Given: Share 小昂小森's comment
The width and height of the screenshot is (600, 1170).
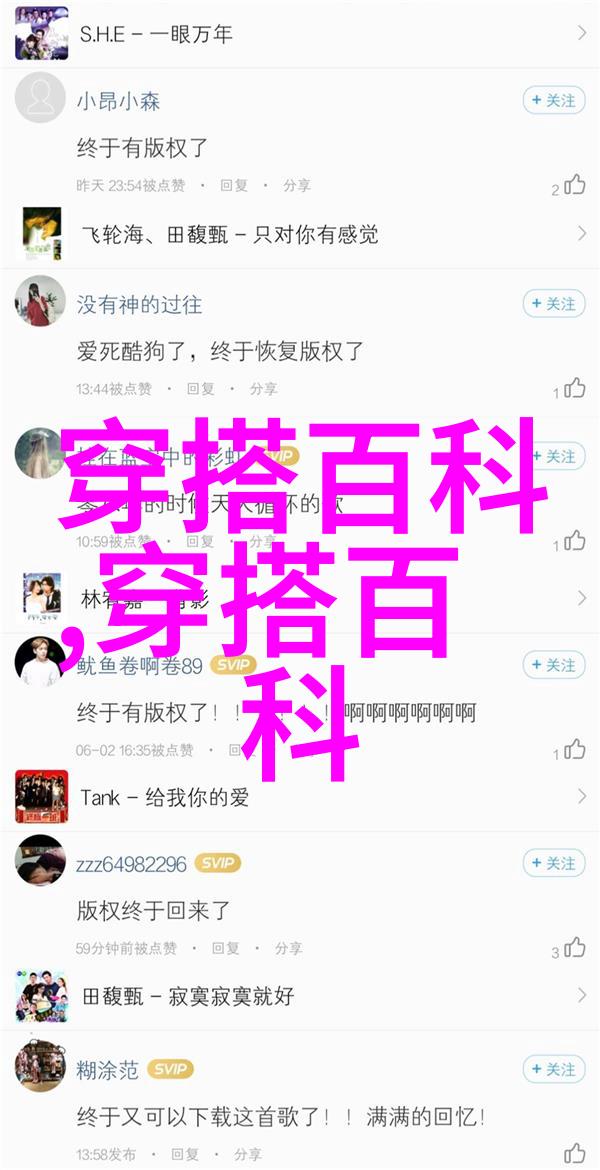Looking at the screenshot, I should pos(296,186).
